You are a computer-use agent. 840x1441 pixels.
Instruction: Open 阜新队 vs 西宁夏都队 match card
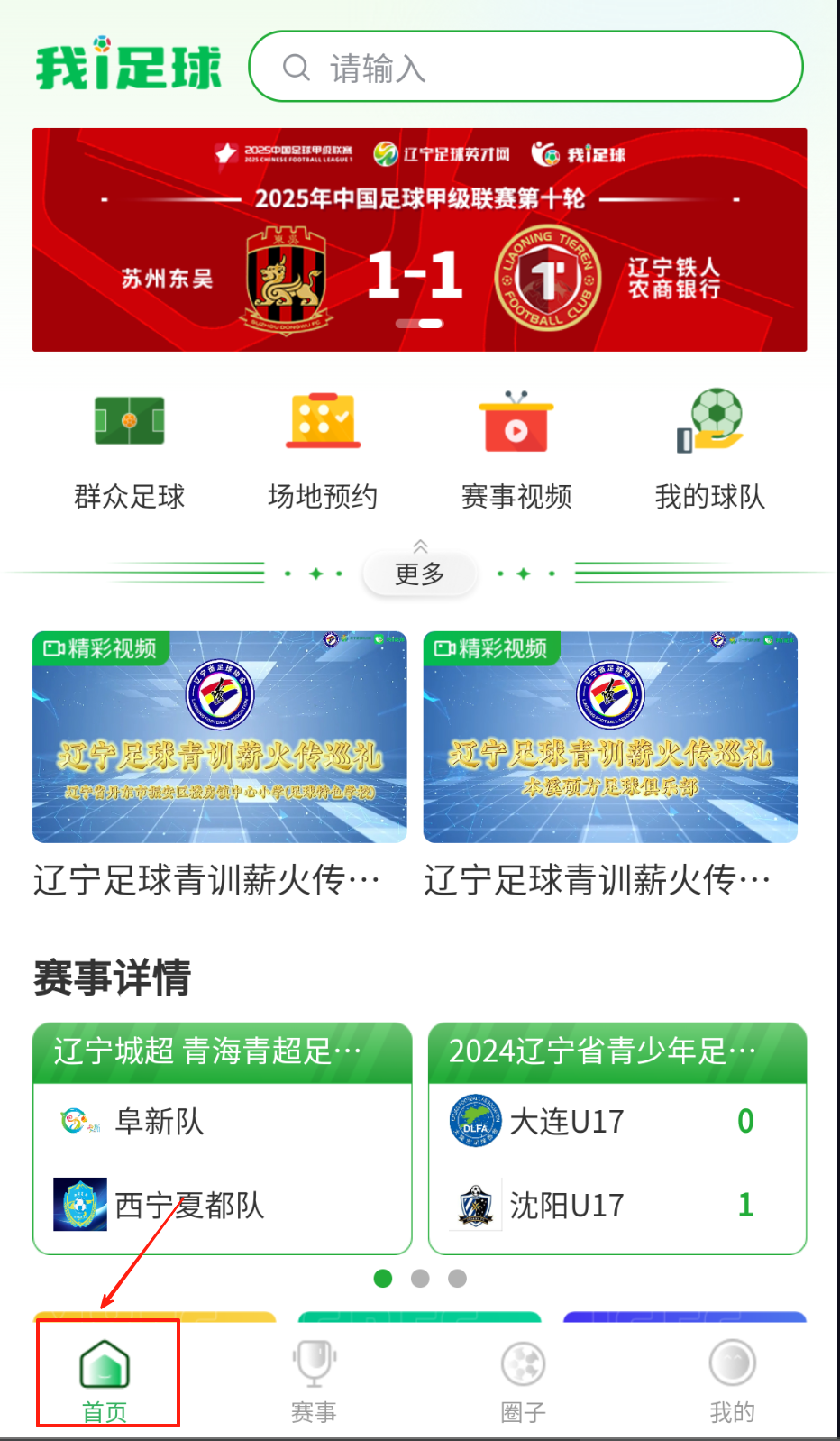pos(222,1163)
